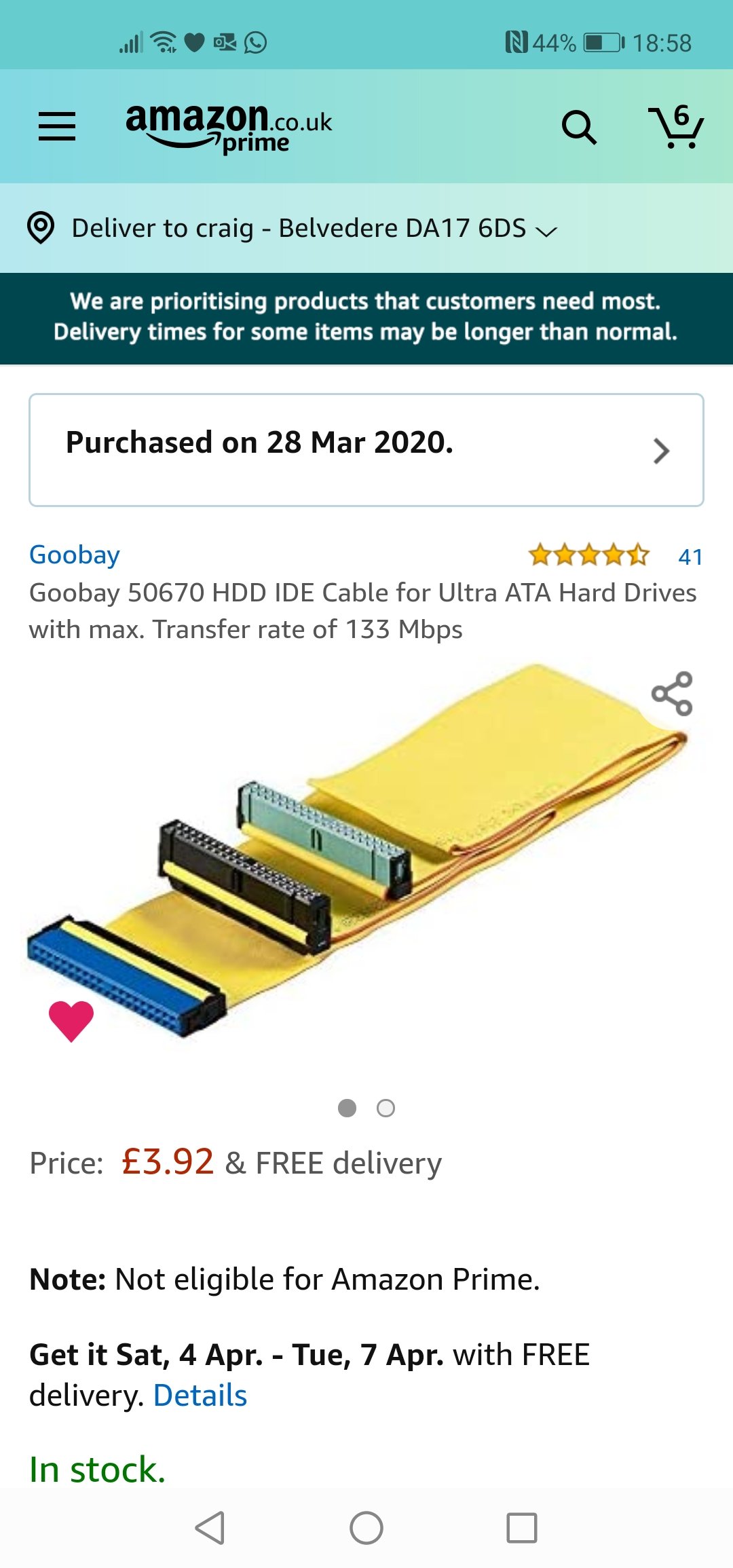This screenshot has height=1568, width=733.
Task: Open the Purchased on 28 Mar 2020 order
Action: pyautogui.click(x=366, y=450)
